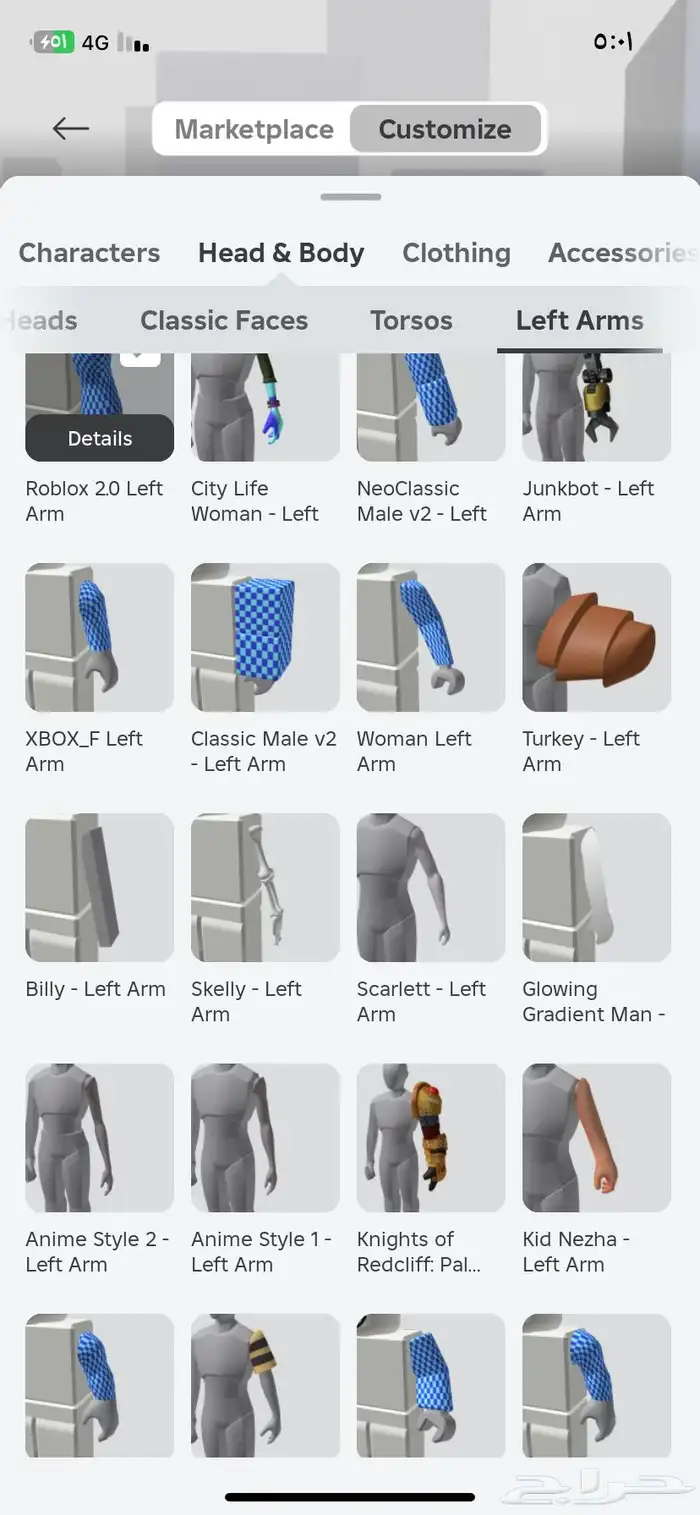Open the Accessories category
Screen dimensions: 700x1515
[620, 252]
